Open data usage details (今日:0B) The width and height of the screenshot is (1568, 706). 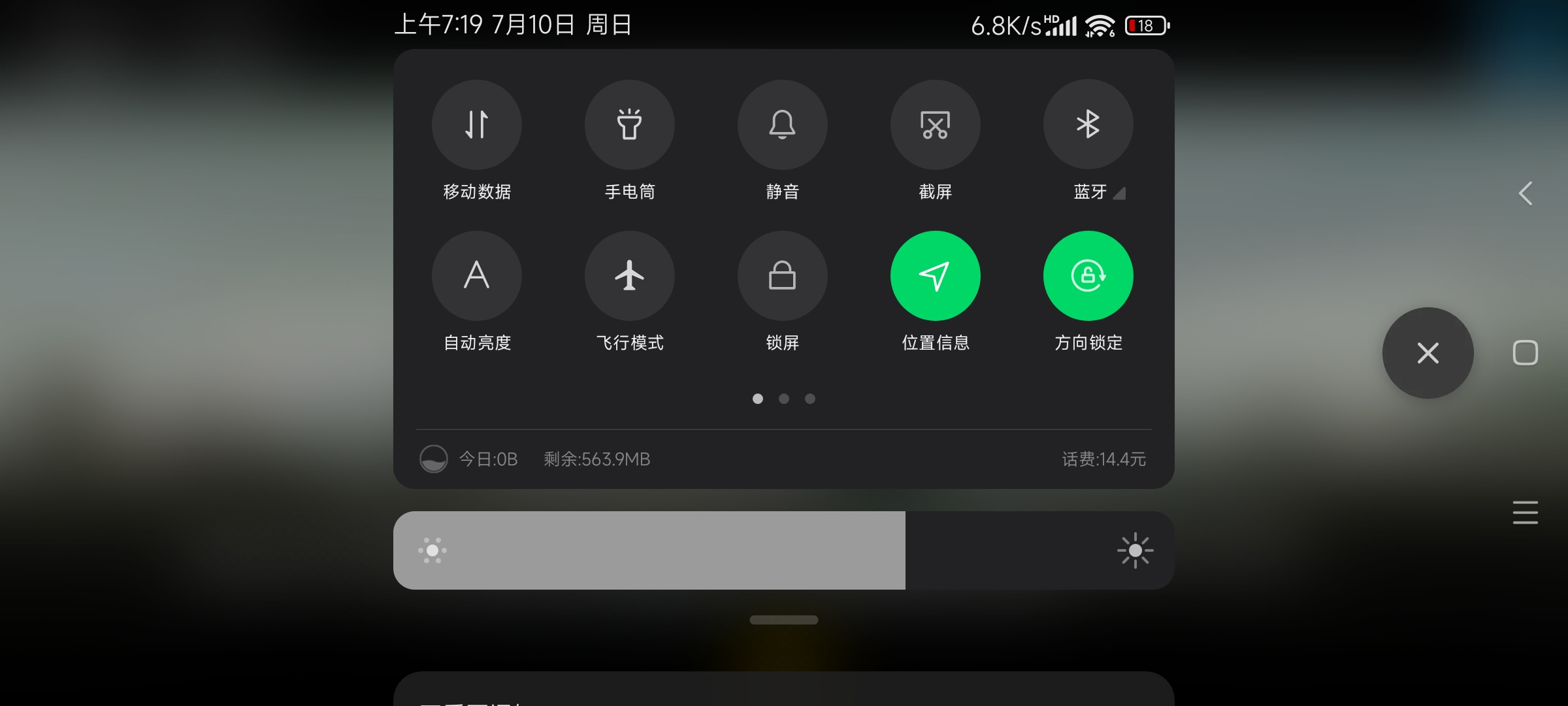pyautogui.click(x=488, y=459)
